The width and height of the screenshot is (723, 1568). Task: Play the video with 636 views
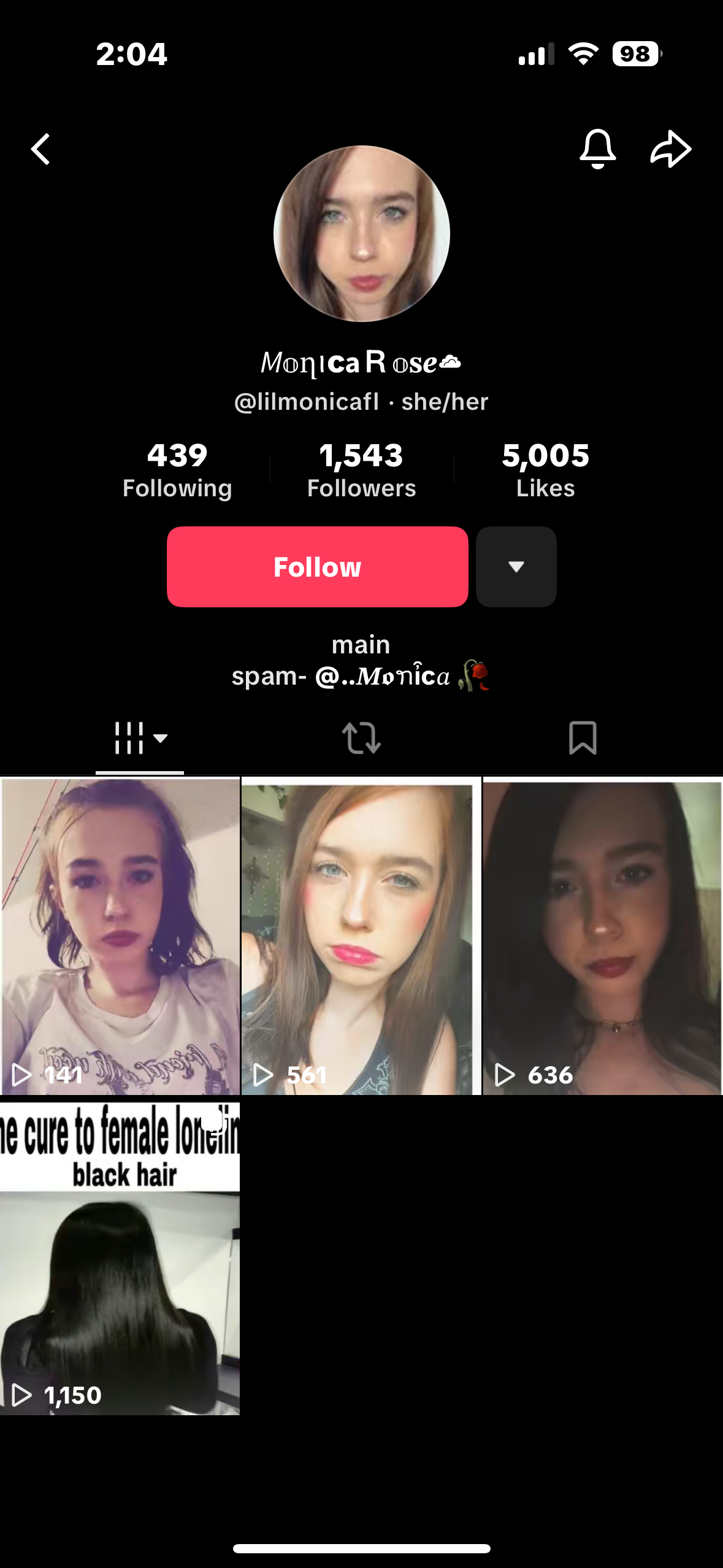603,936
